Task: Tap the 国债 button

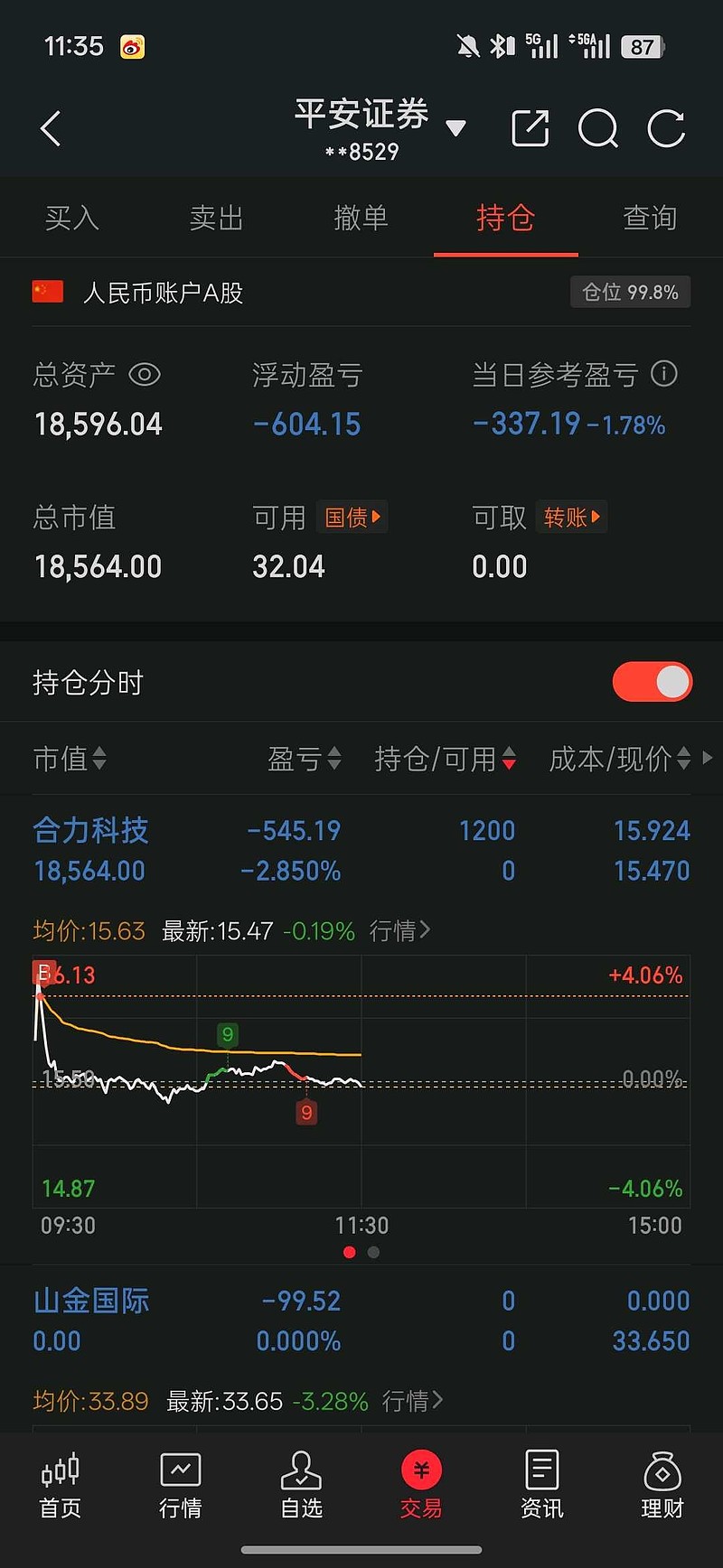Action: (x=352, y=517)
